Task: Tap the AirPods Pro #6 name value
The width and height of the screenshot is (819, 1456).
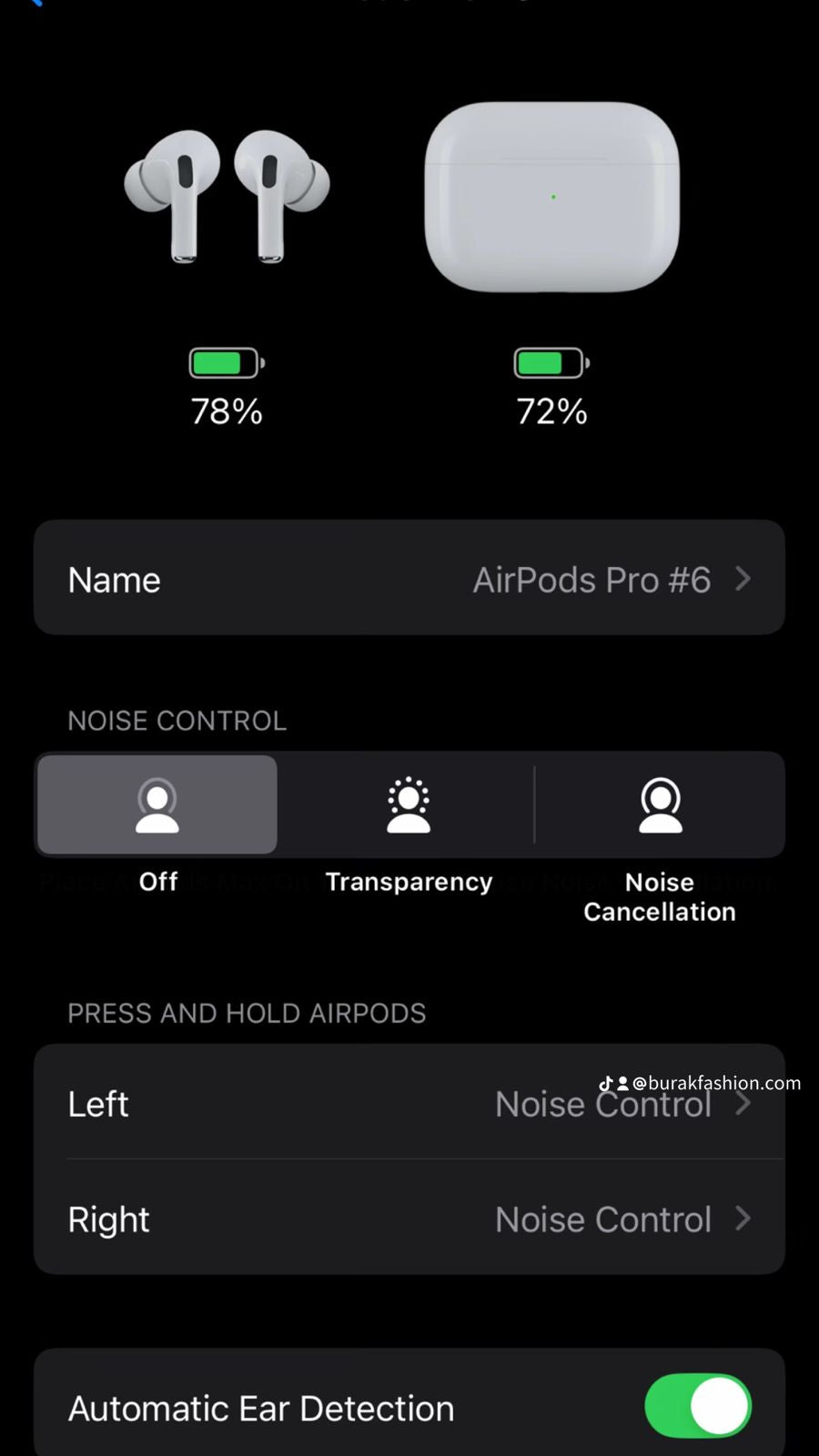Action: pyautogui.click(x=591, y=579)
